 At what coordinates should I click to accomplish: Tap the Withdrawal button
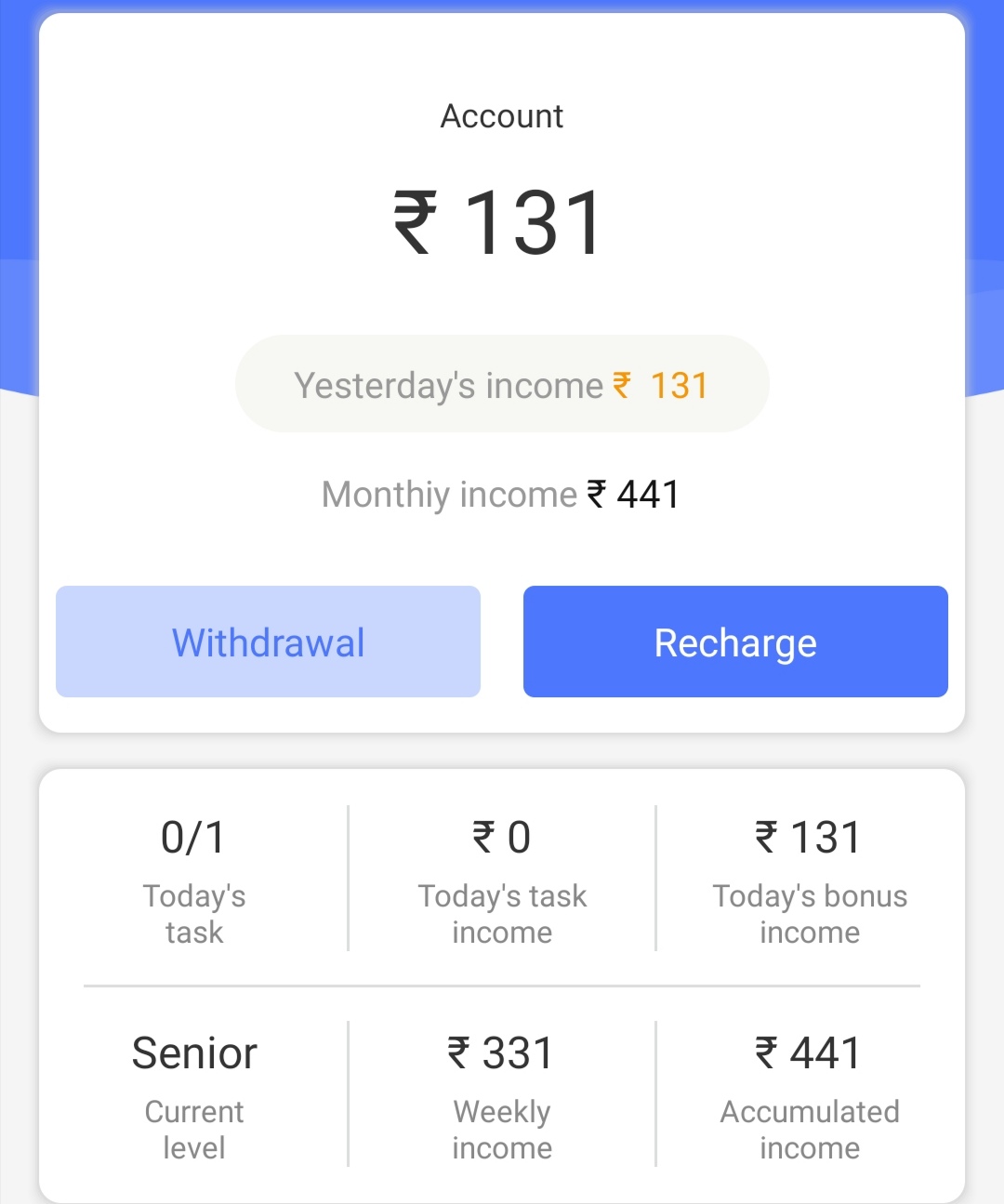pyautogui.click(x=268, y=642)
